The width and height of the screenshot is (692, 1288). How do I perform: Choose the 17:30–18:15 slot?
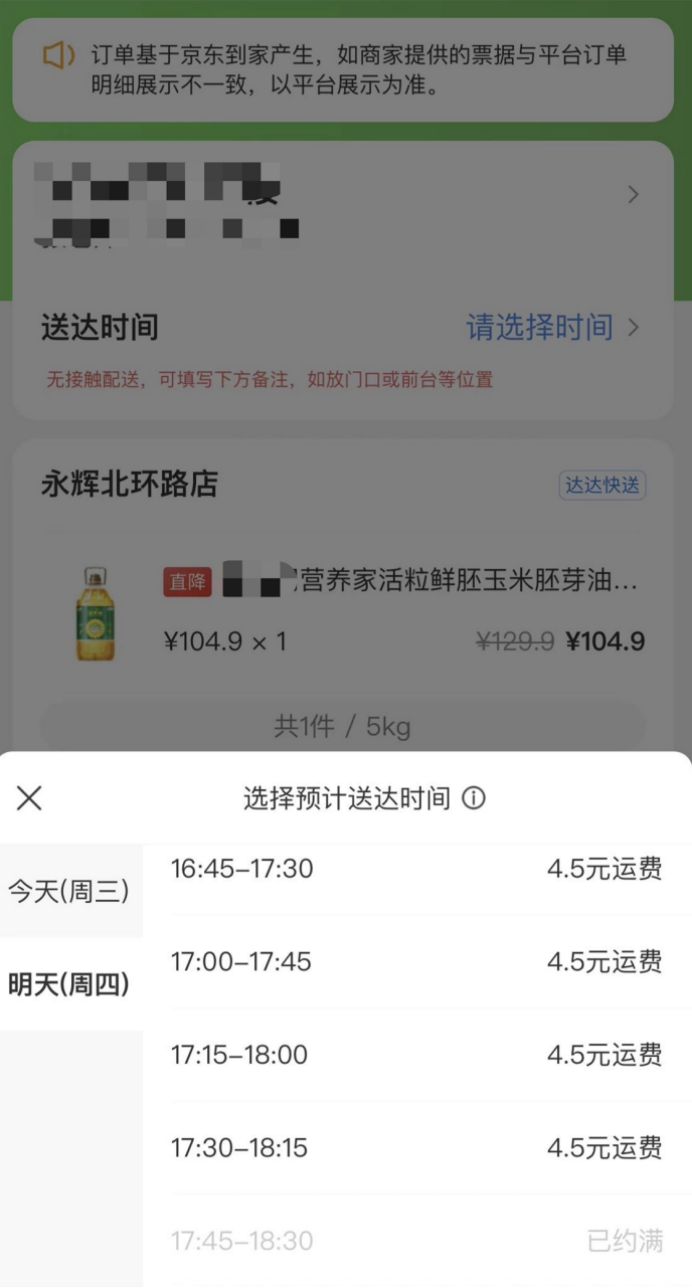click(x=417, y=1148)
